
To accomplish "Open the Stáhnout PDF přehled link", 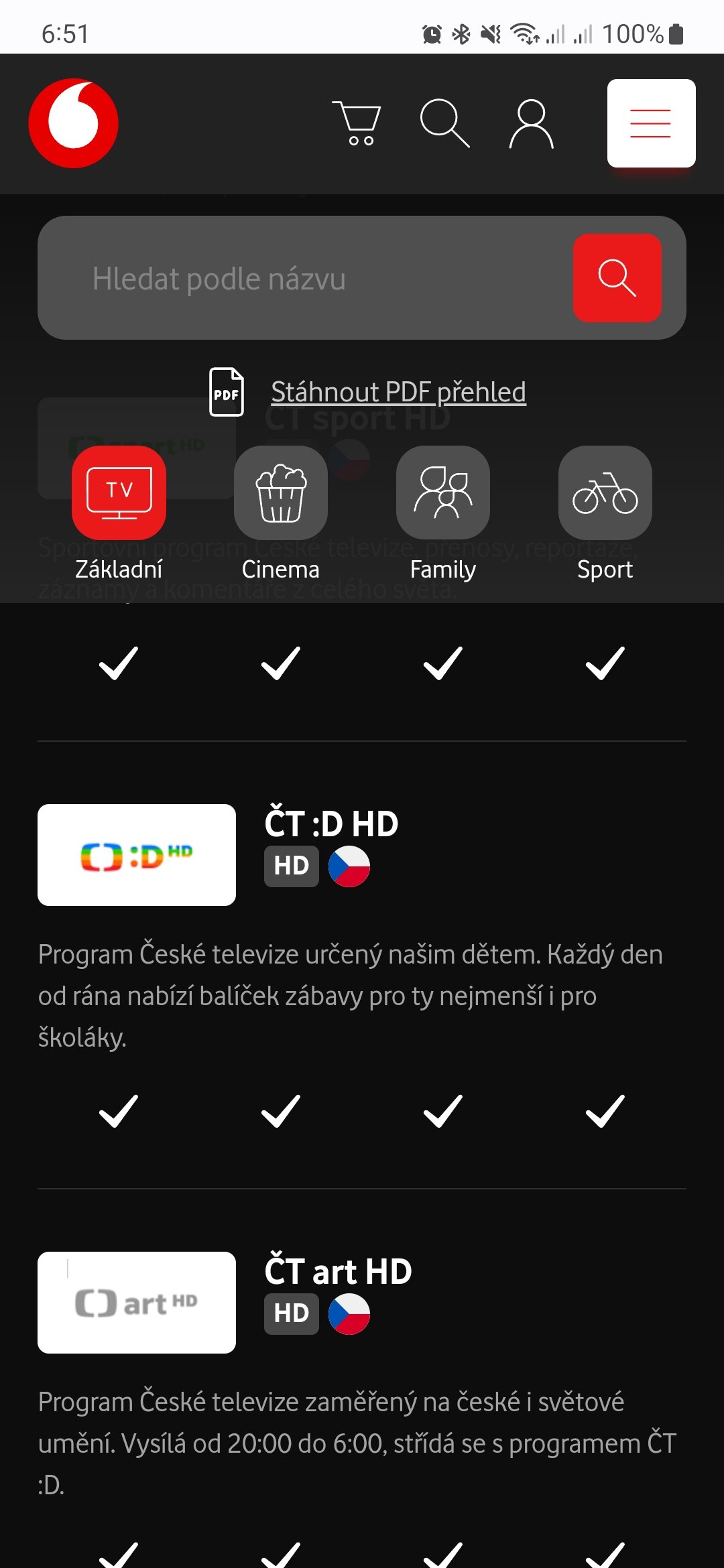I will 398,392.
